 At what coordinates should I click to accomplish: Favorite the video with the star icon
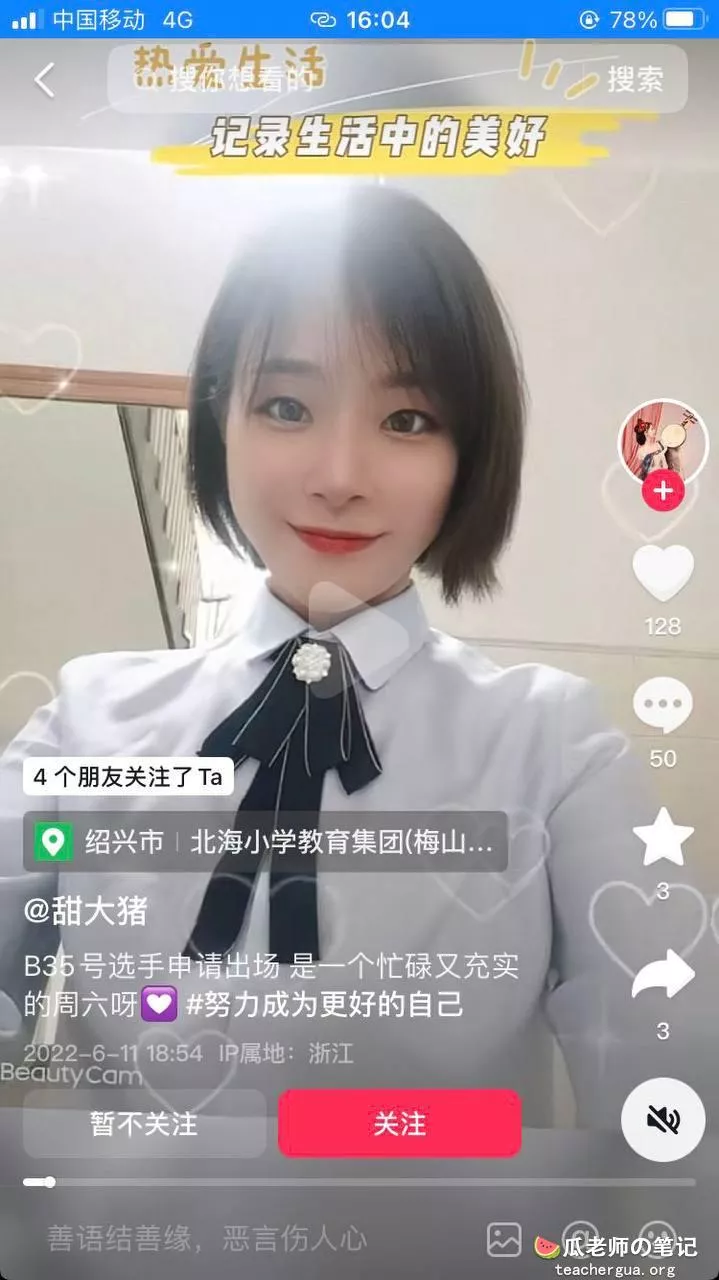pos(663,839)
